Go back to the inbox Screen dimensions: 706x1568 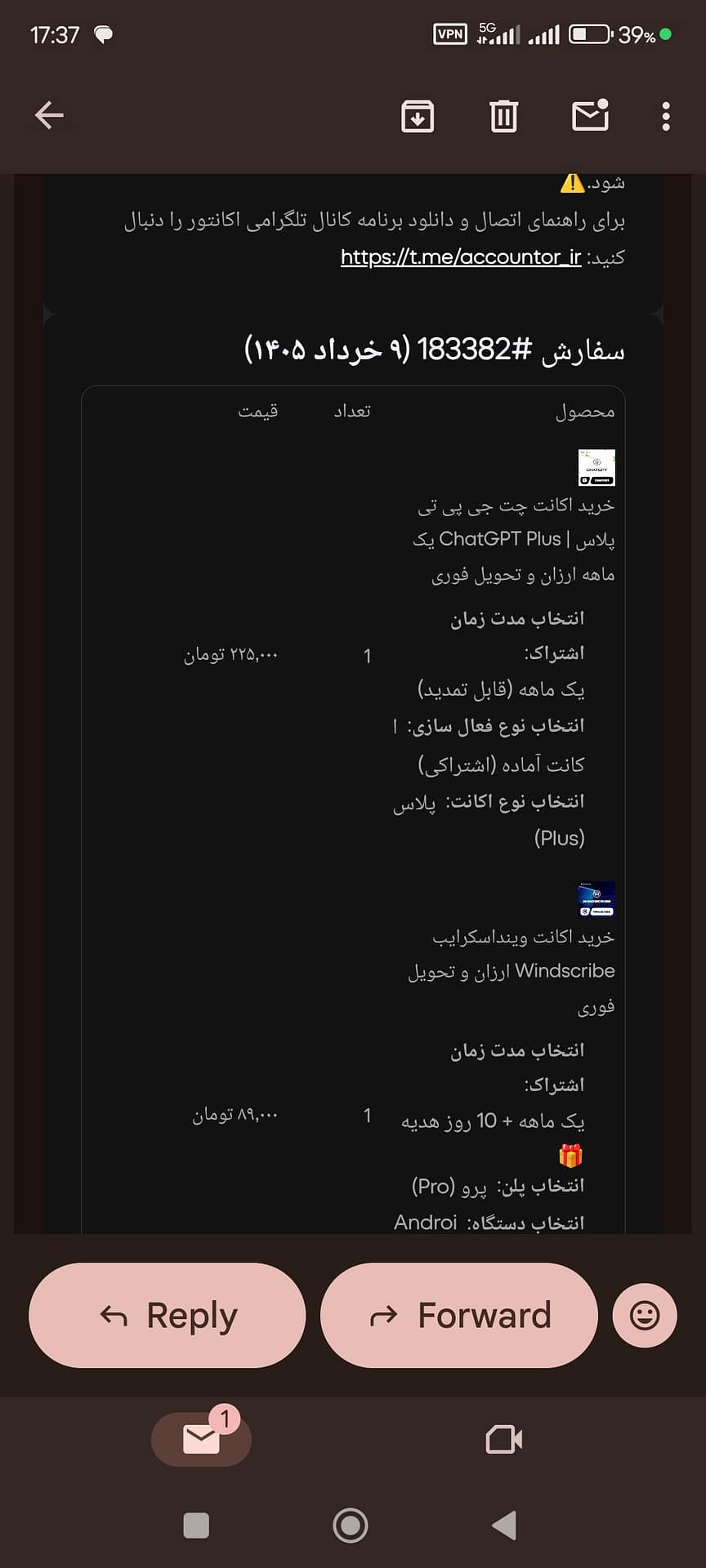49,115
